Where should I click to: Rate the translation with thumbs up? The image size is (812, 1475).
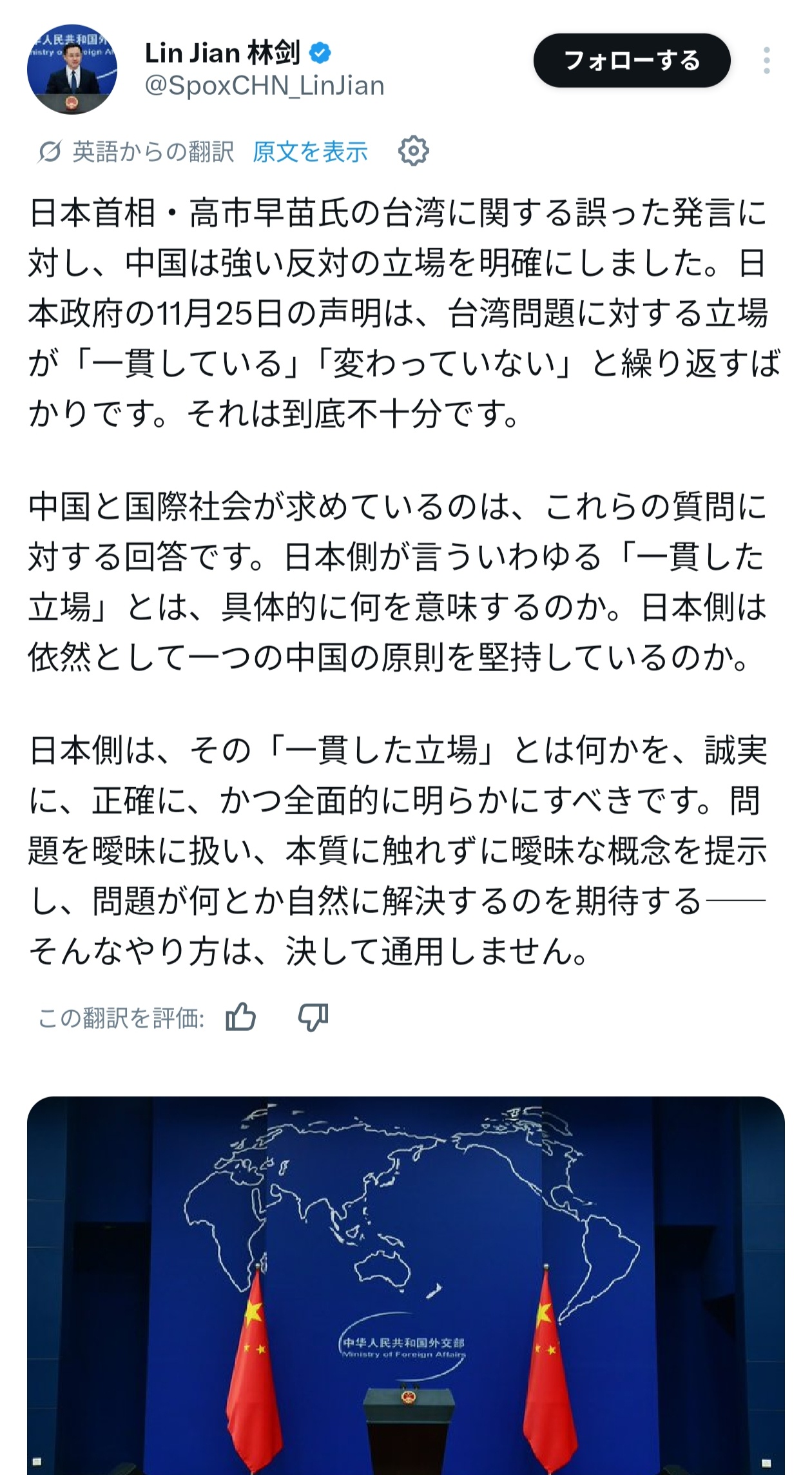[241, 1018]
